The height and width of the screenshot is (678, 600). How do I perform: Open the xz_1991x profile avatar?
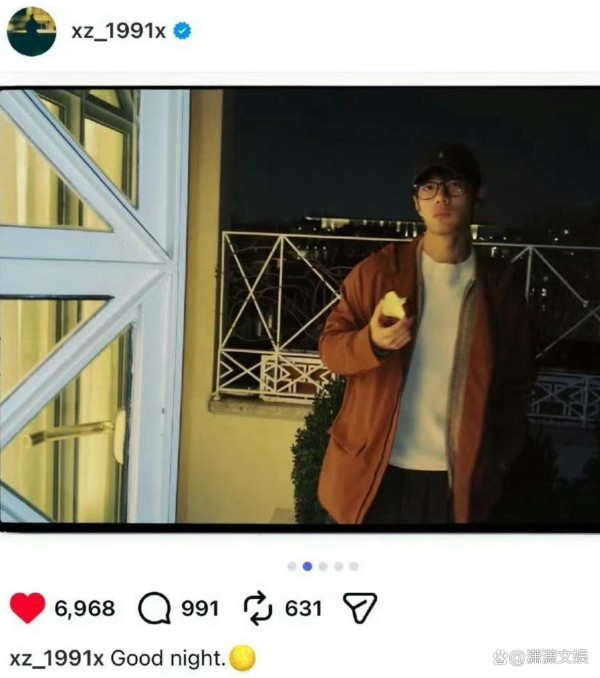31,31
